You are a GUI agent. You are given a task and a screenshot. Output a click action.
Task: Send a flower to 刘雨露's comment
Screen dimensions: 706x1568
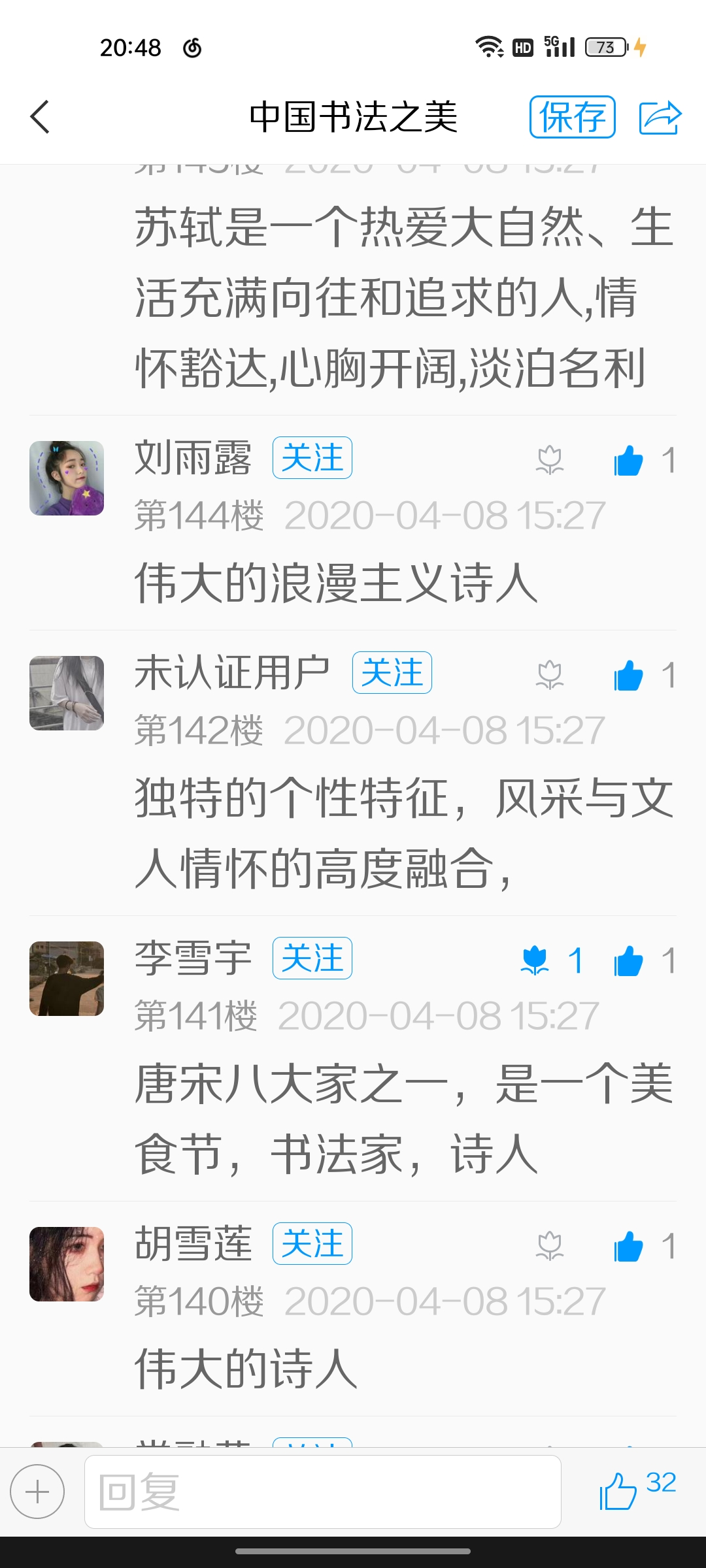pos(550,461)
